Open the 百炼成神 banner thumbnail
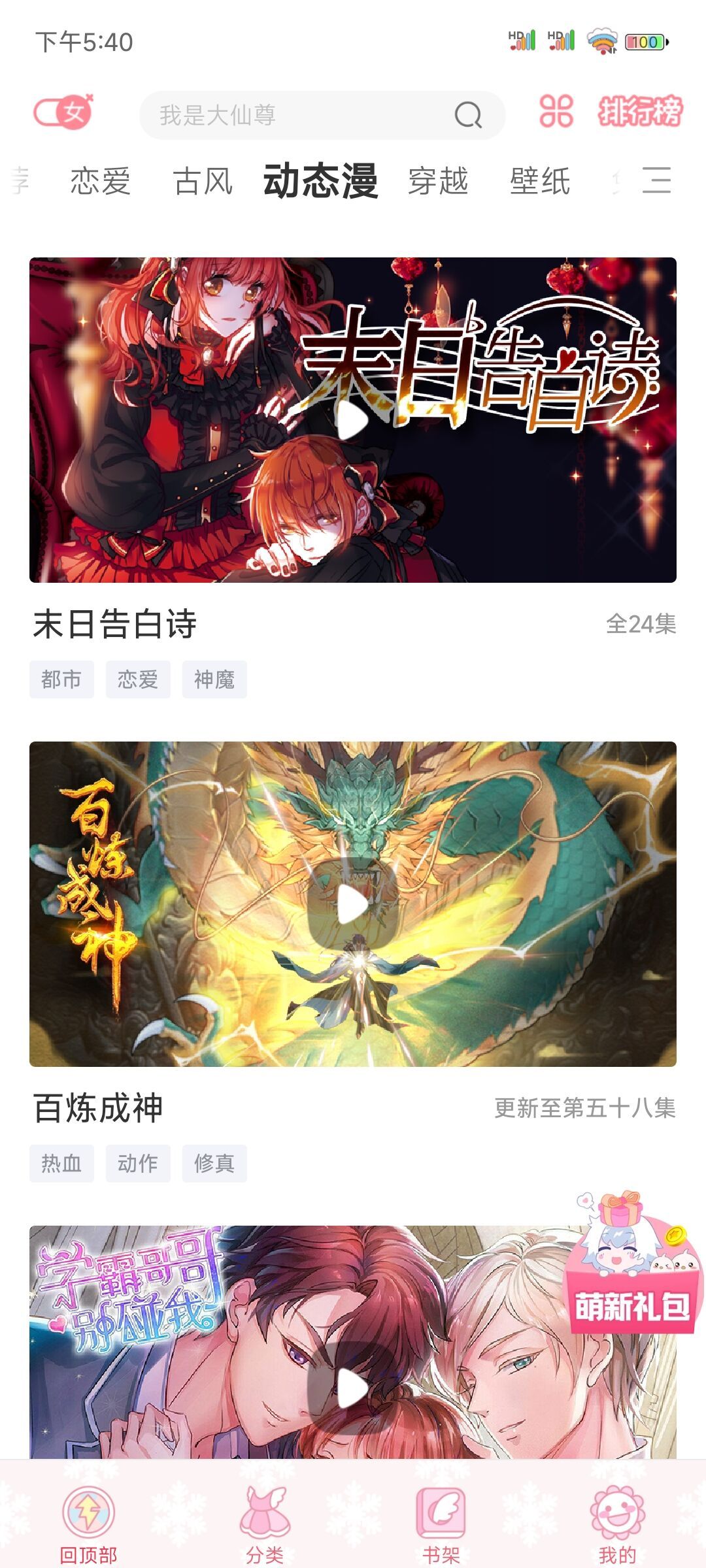The image size is (706, 1568). pyautogui.click(x=353, y=902)
